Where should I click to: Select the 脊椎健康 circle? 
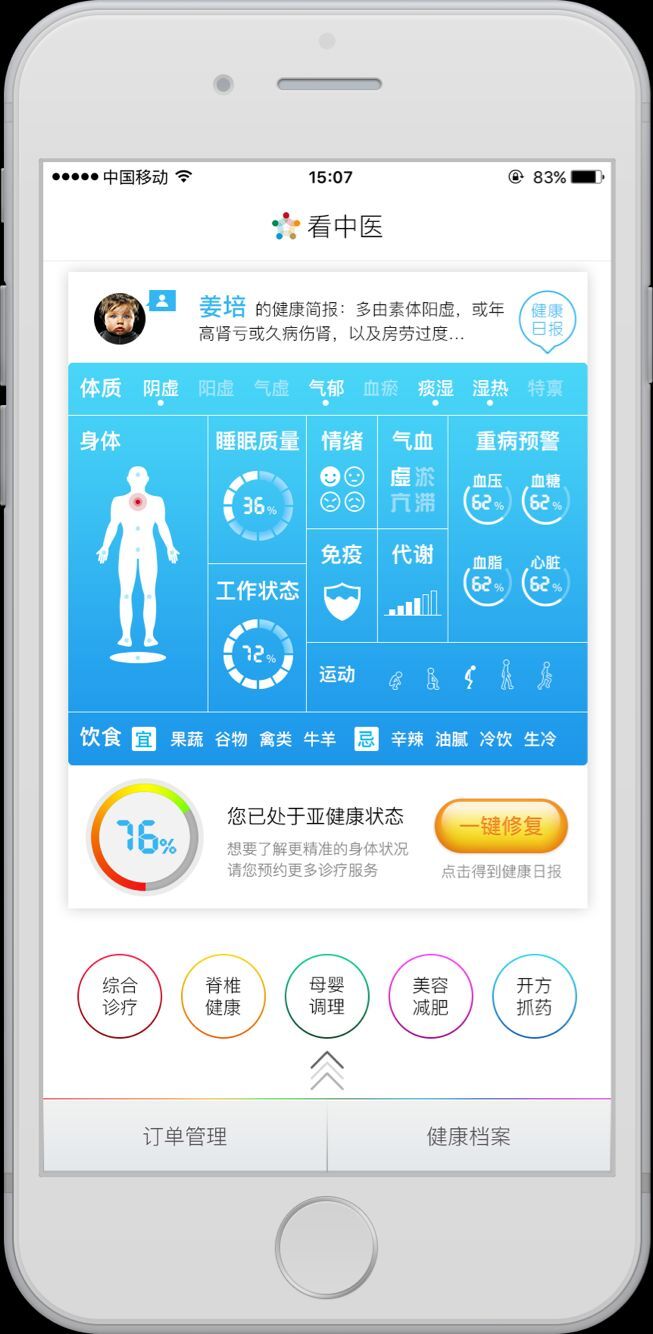[223, 996]
